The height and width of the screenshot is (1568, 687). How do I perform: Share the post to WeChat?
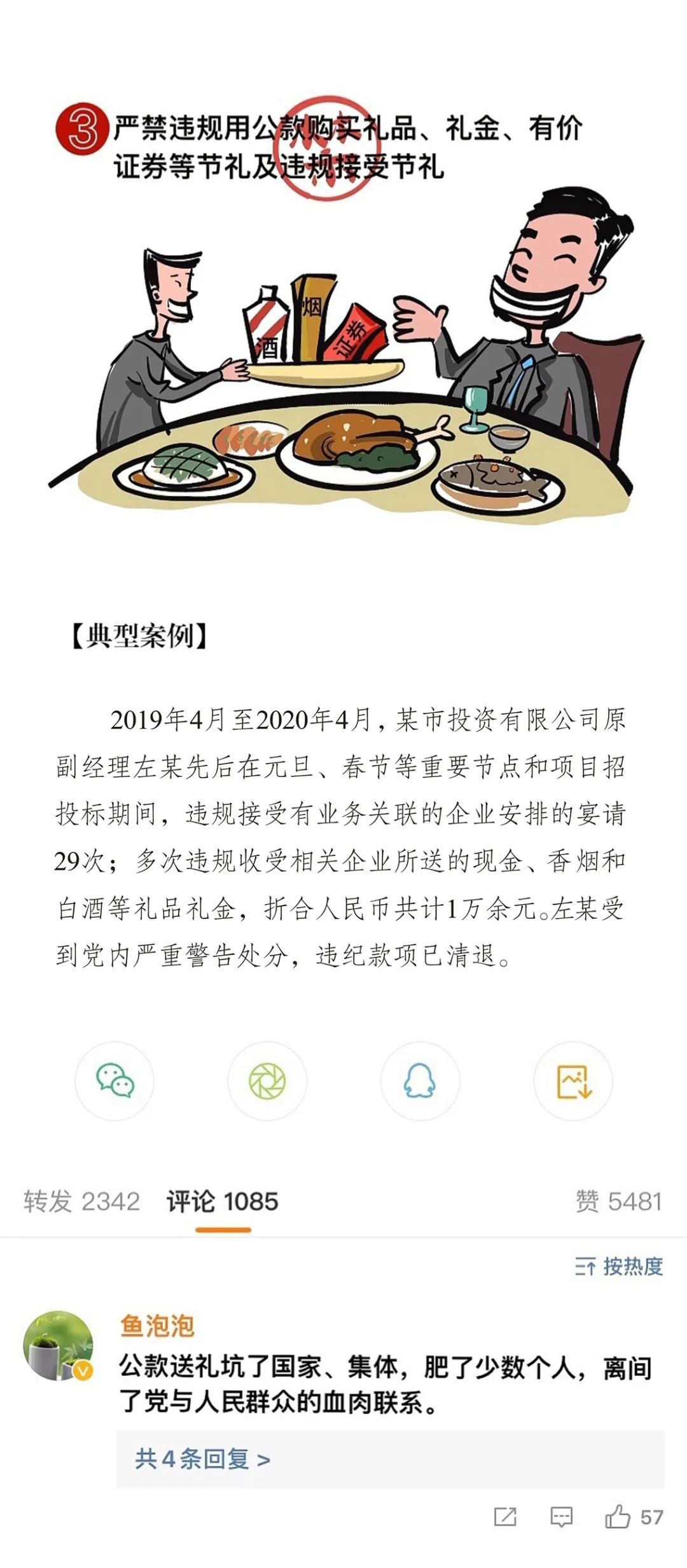[114, 1081]
